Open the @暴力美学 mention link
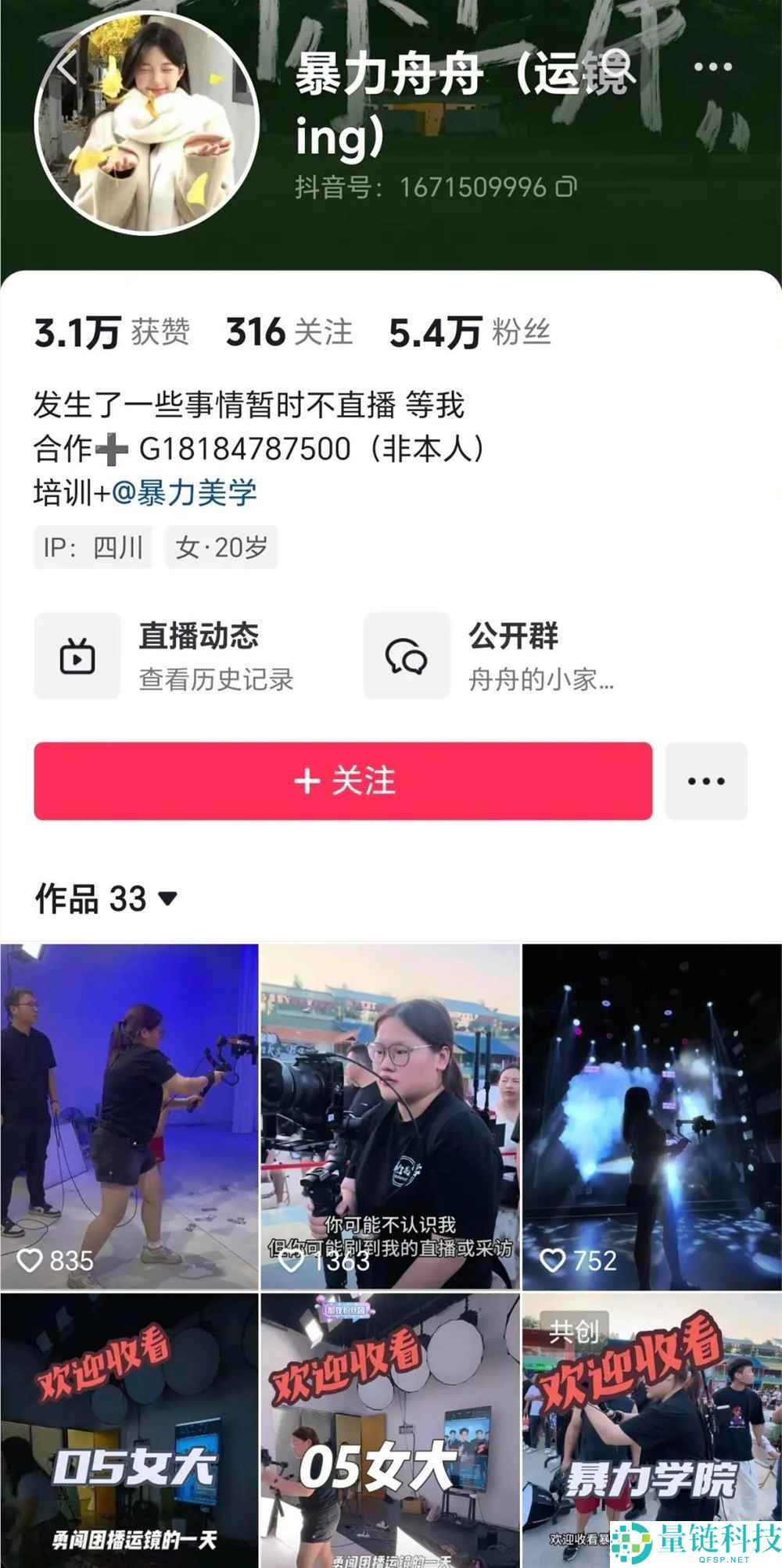 [x=185, y=492]
